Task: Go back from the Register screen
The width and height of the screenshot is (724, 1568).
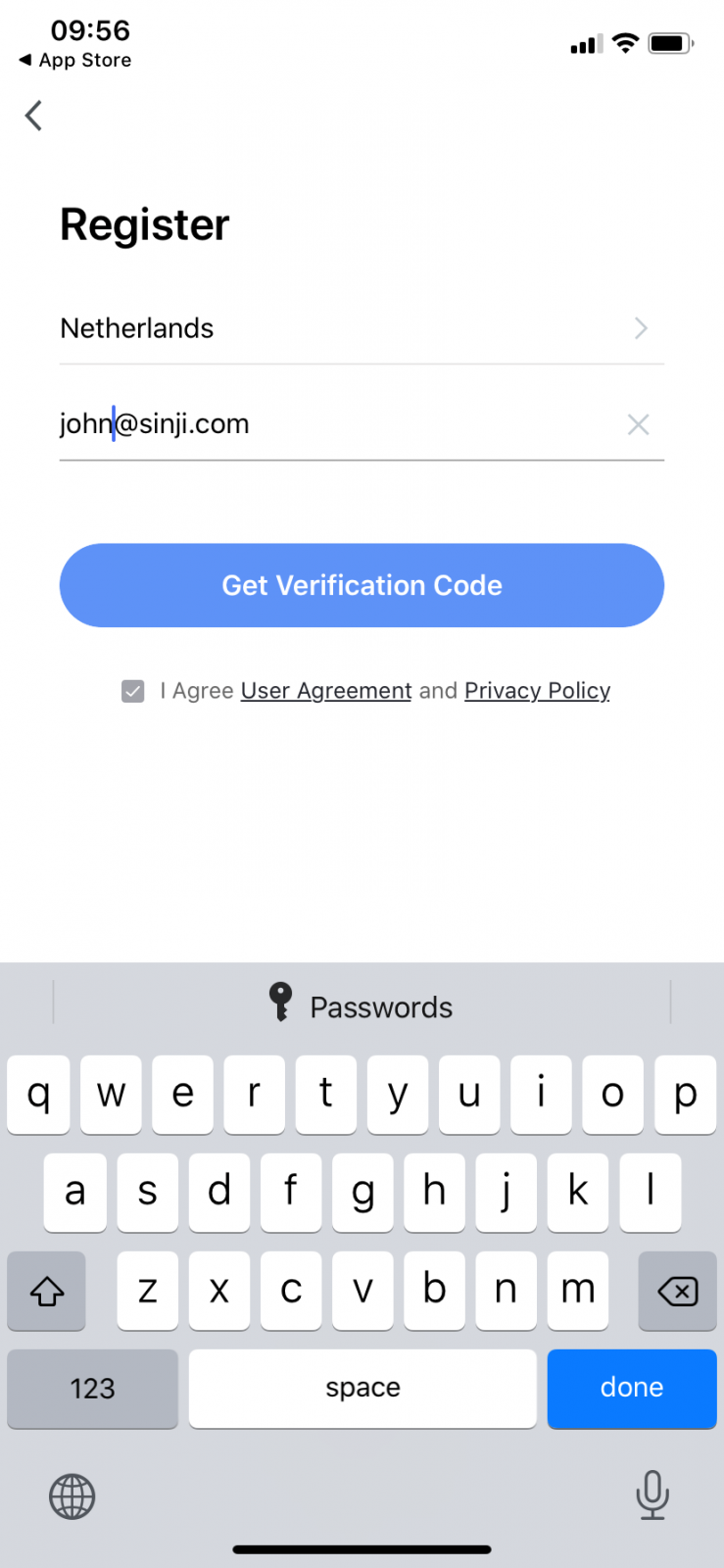Action: (x=34, y=116)
